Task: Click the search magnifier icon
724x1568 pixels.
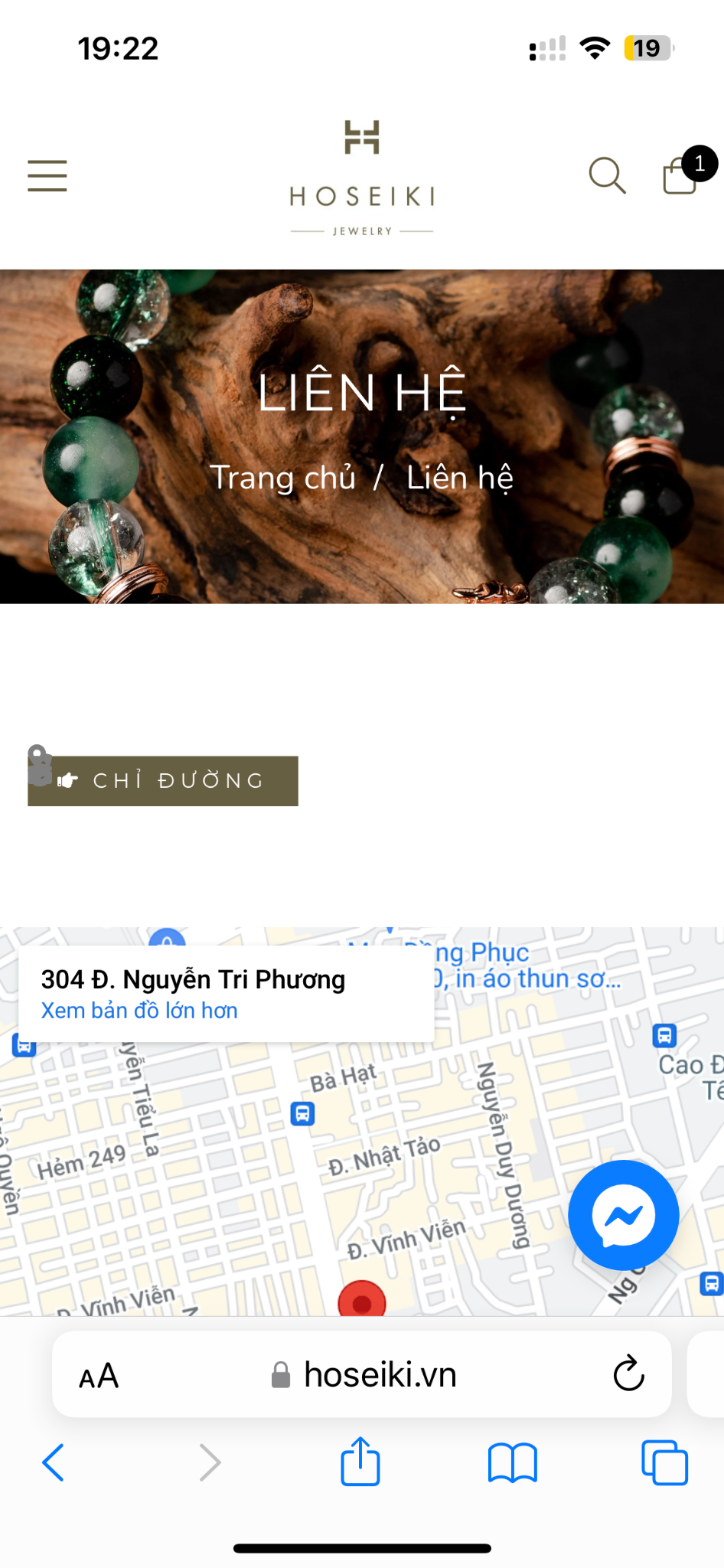Action: click(x=607, y=175)
